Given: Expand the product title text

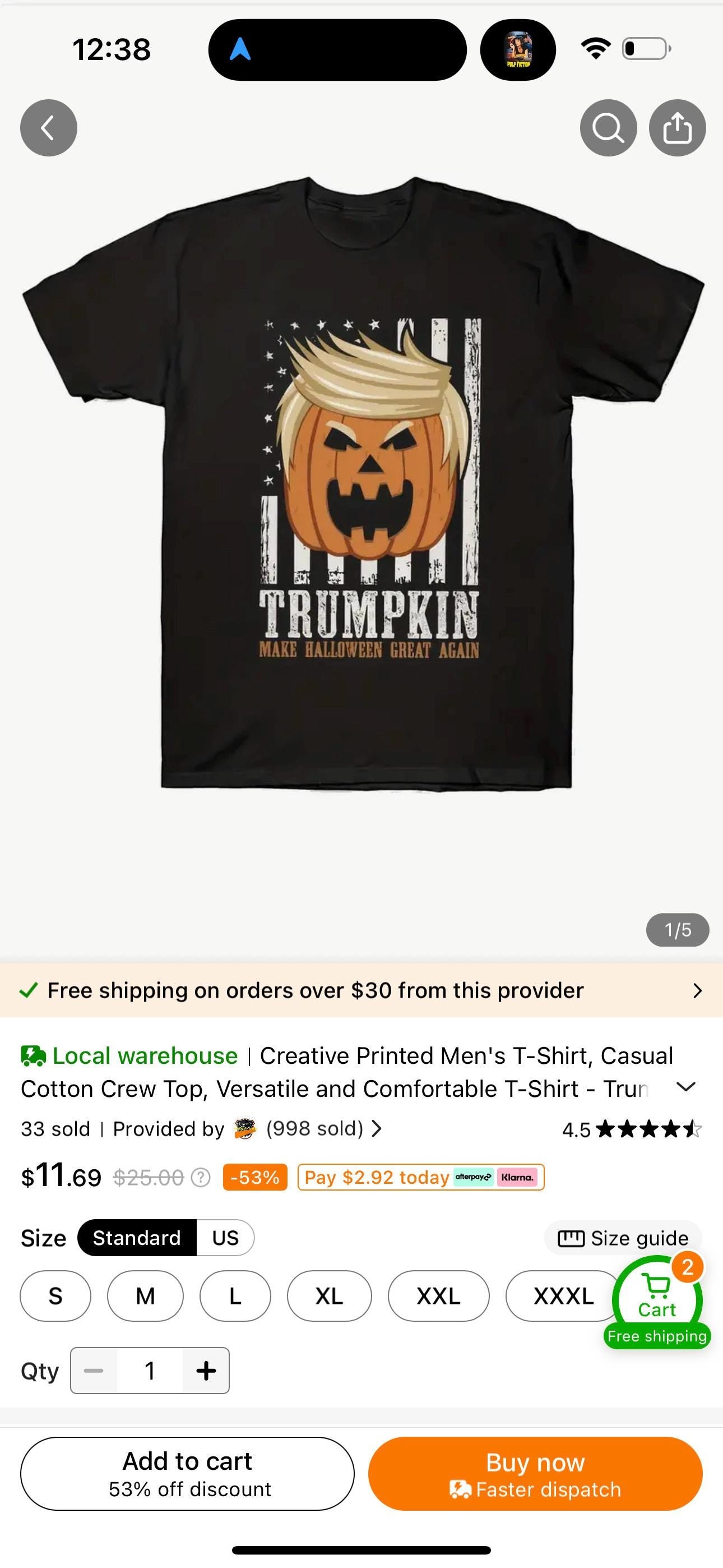Looking at the screenshot, I should tap(686, 1087).
